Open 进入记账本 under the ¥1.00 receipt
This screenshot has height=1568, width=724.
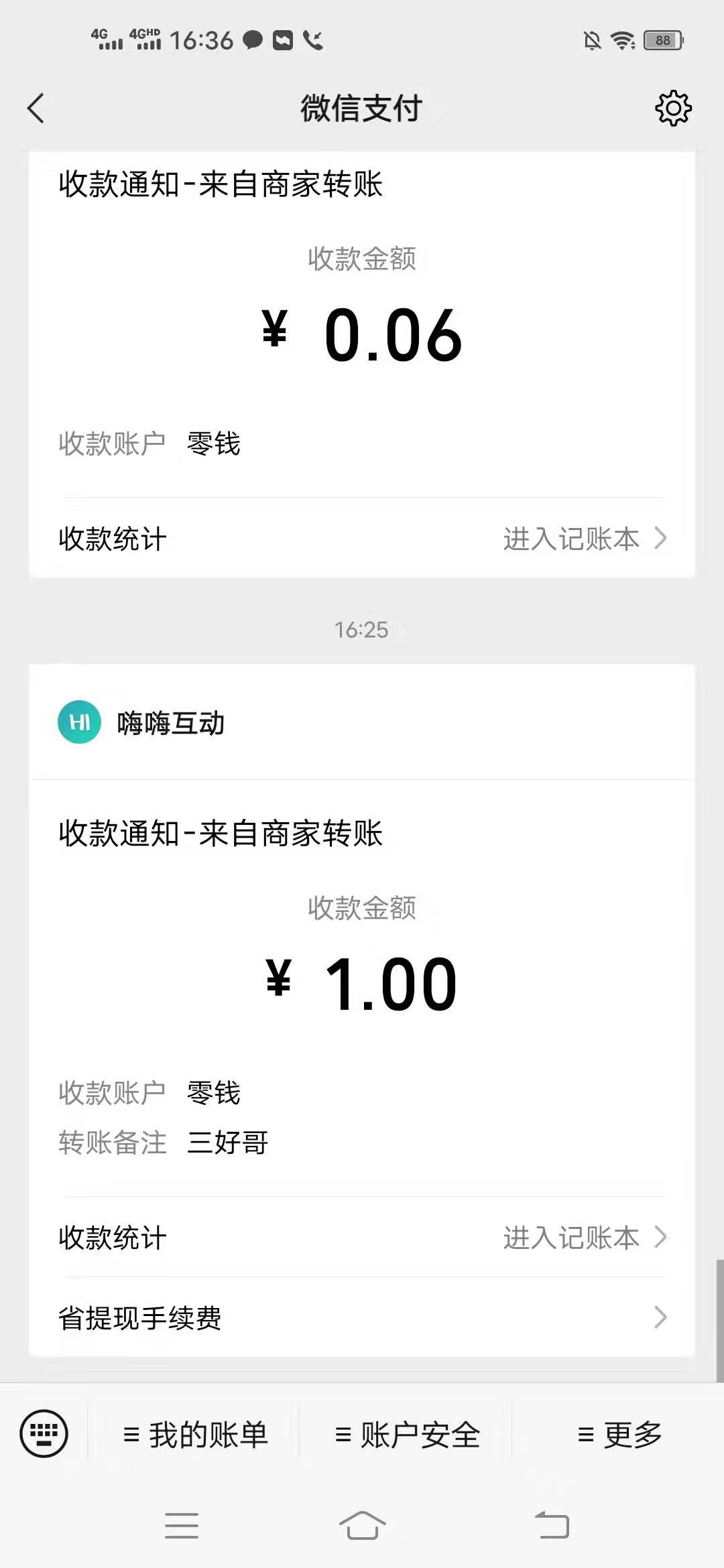[x=583, y=1238]
